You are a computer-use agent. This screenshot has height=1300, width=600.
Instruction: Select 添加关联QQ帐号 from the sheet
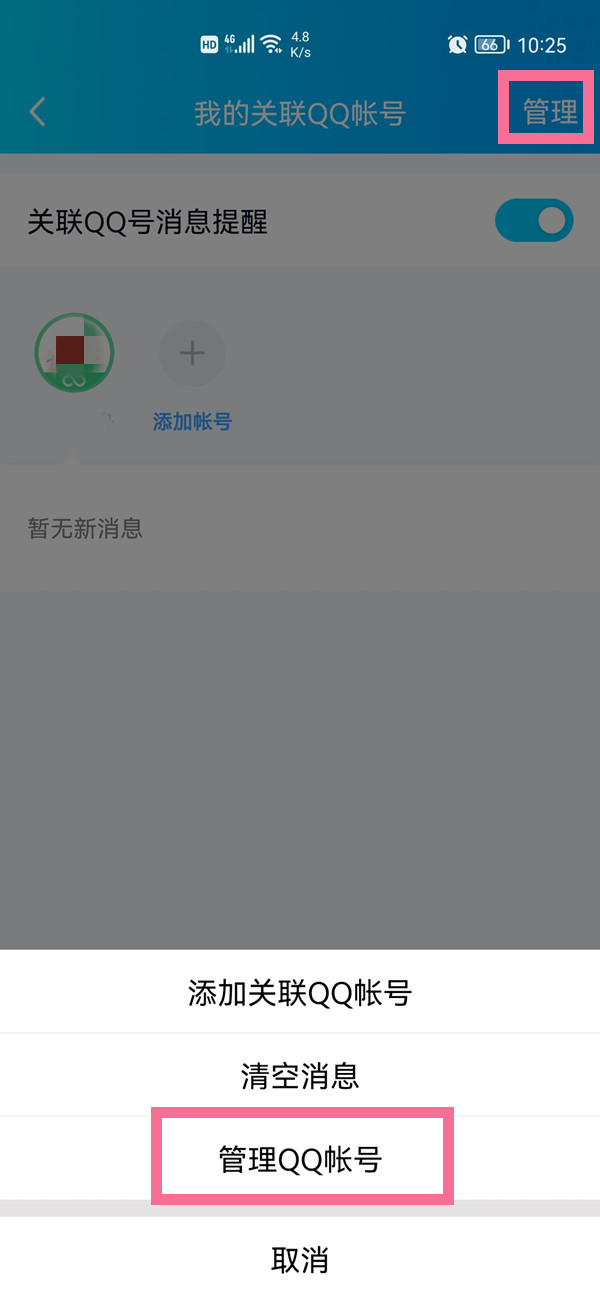pos(300,992)
